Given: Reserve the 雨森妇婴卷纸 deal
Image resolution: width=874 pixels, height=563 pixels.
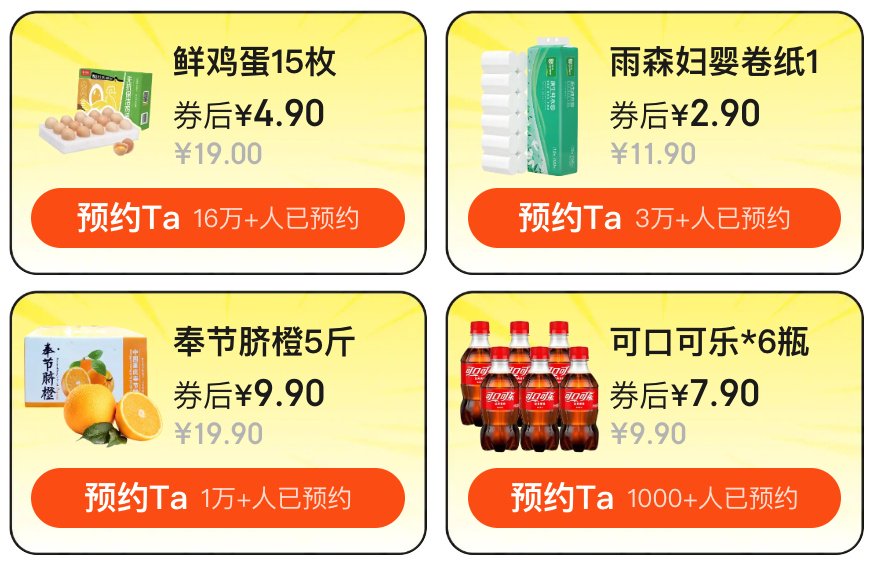Looking at the screenshot, I should coord(654,218).
